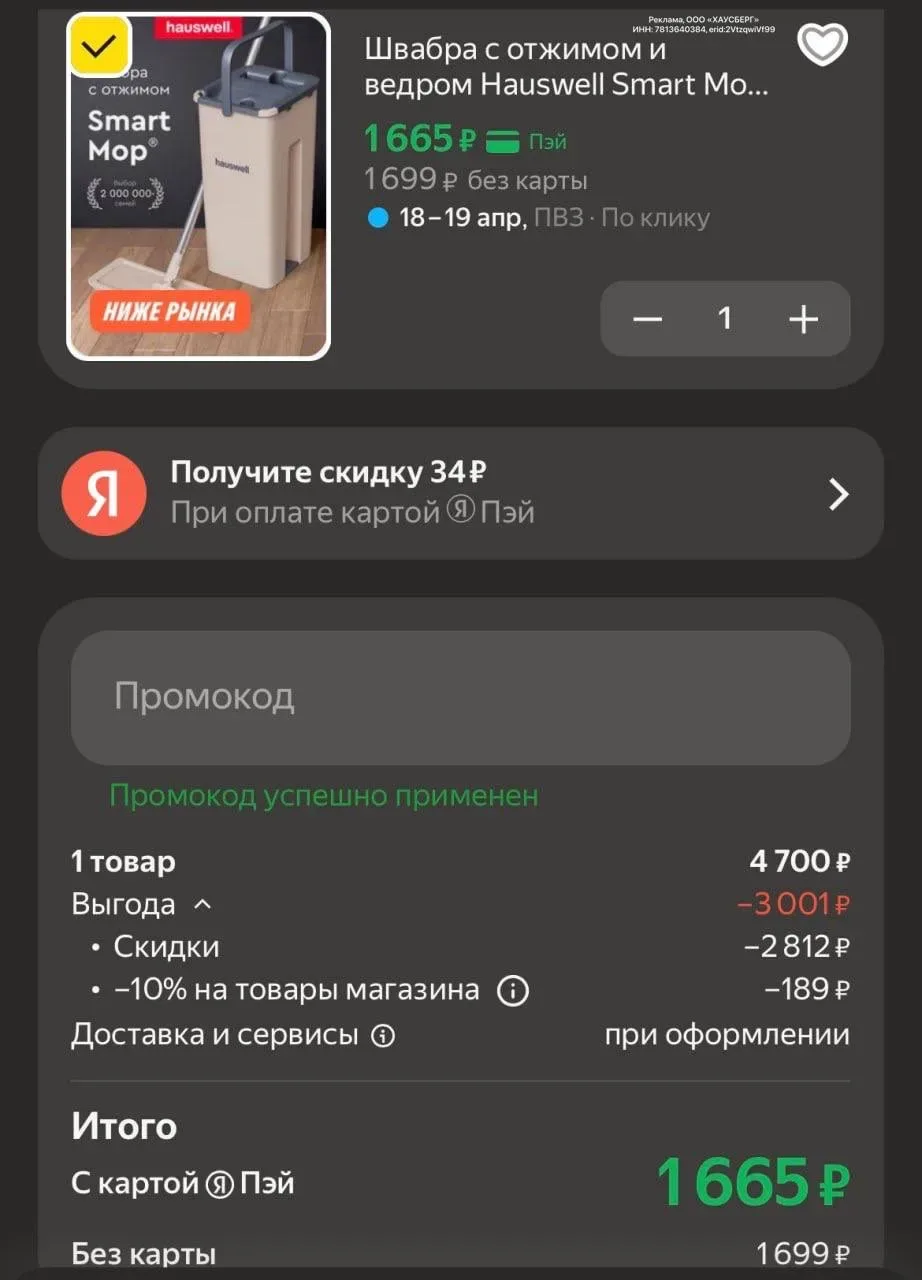Open the Hauswell Smart Mop product title
The image size is (922, 1280).
[566, 67]
